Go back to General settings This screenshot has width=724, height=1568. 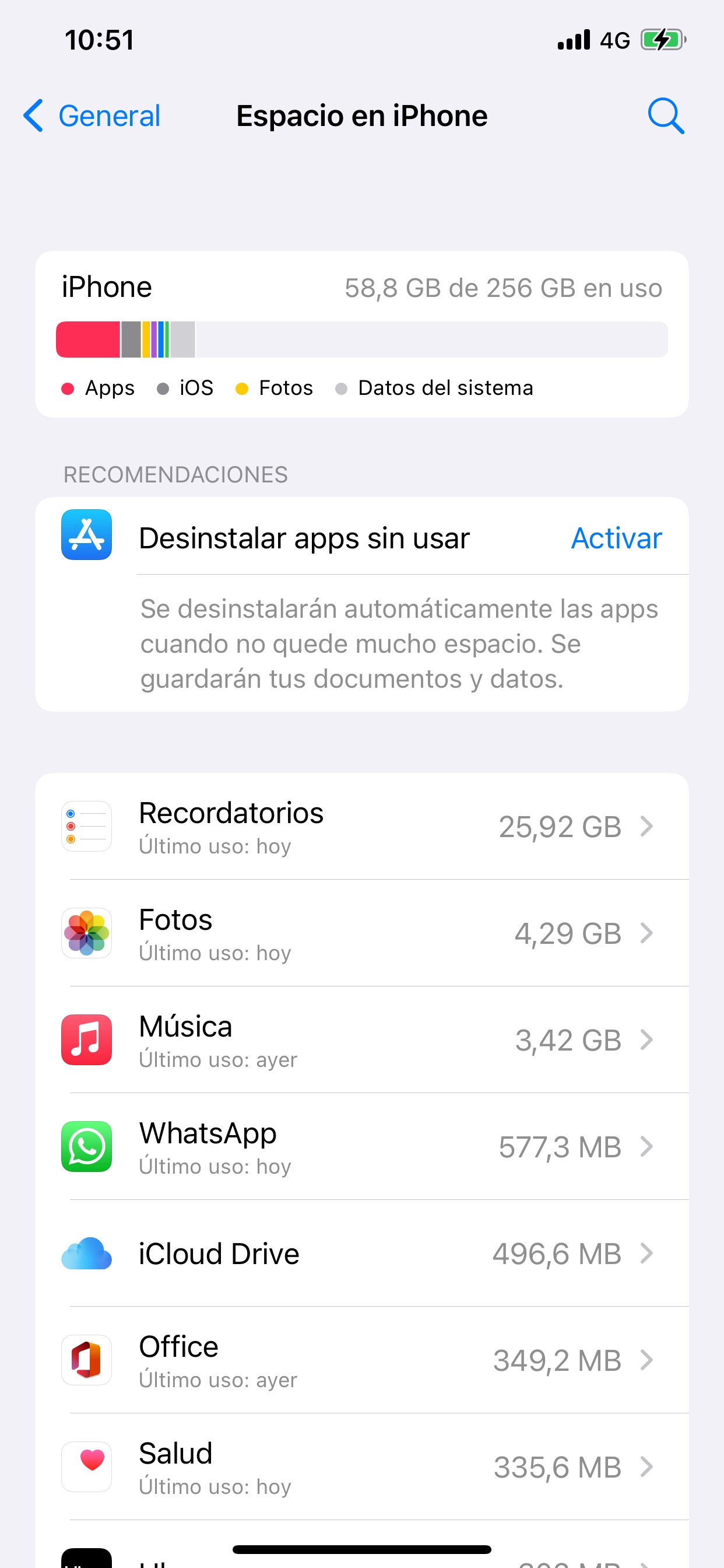pyautogui.click(x=93, y=116)
